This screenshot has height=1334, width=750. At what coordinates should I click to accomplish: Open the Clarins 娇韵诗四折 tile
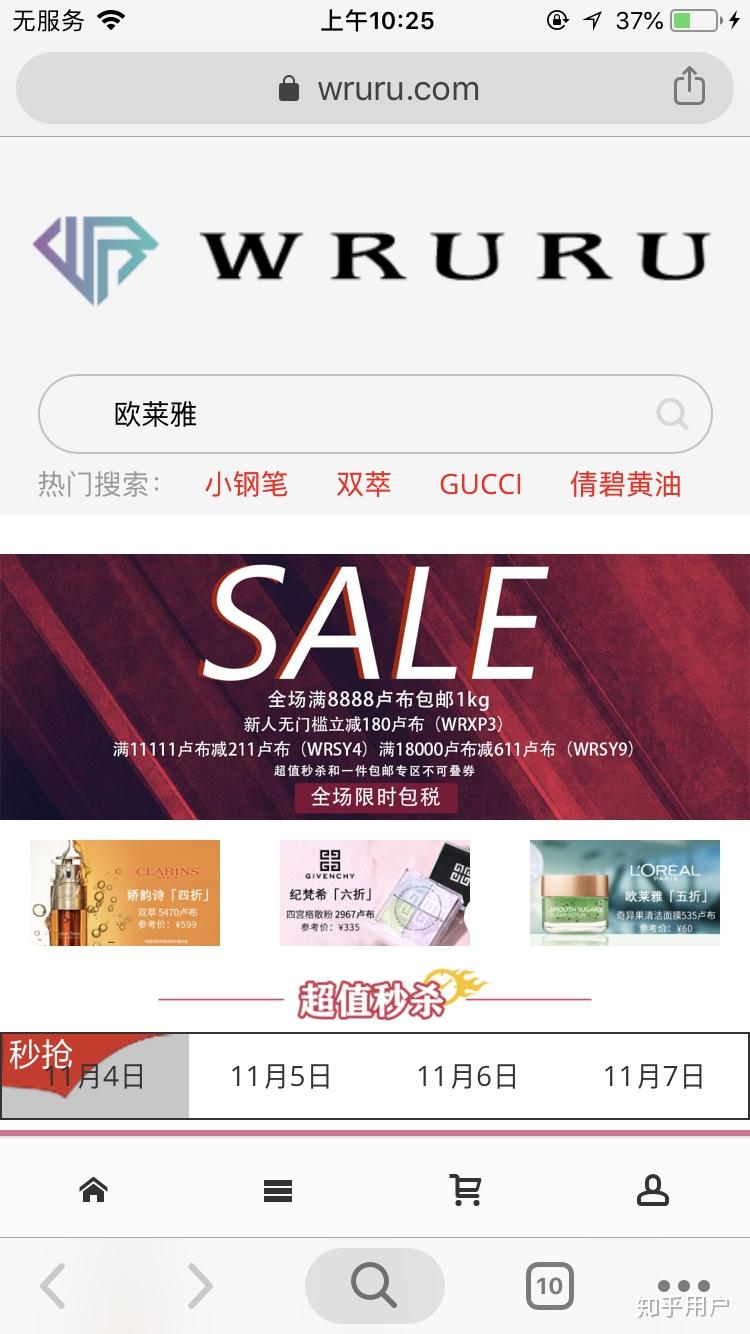125,893
